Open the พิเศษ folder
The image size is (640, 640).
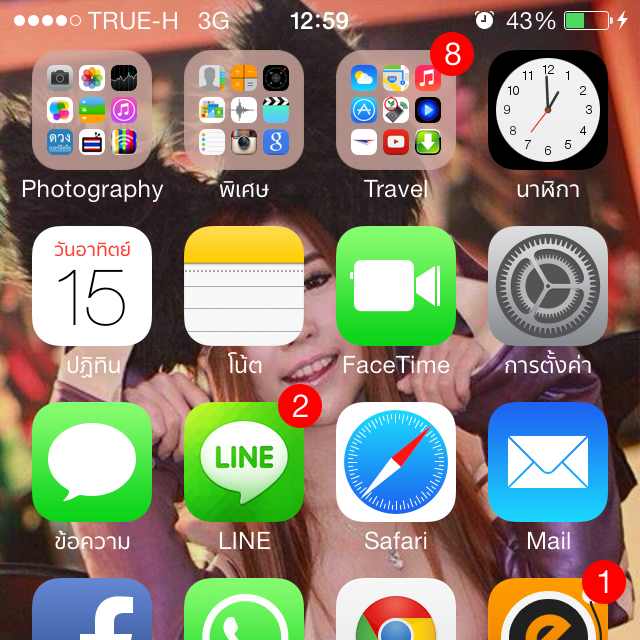[x=244, y=110]
